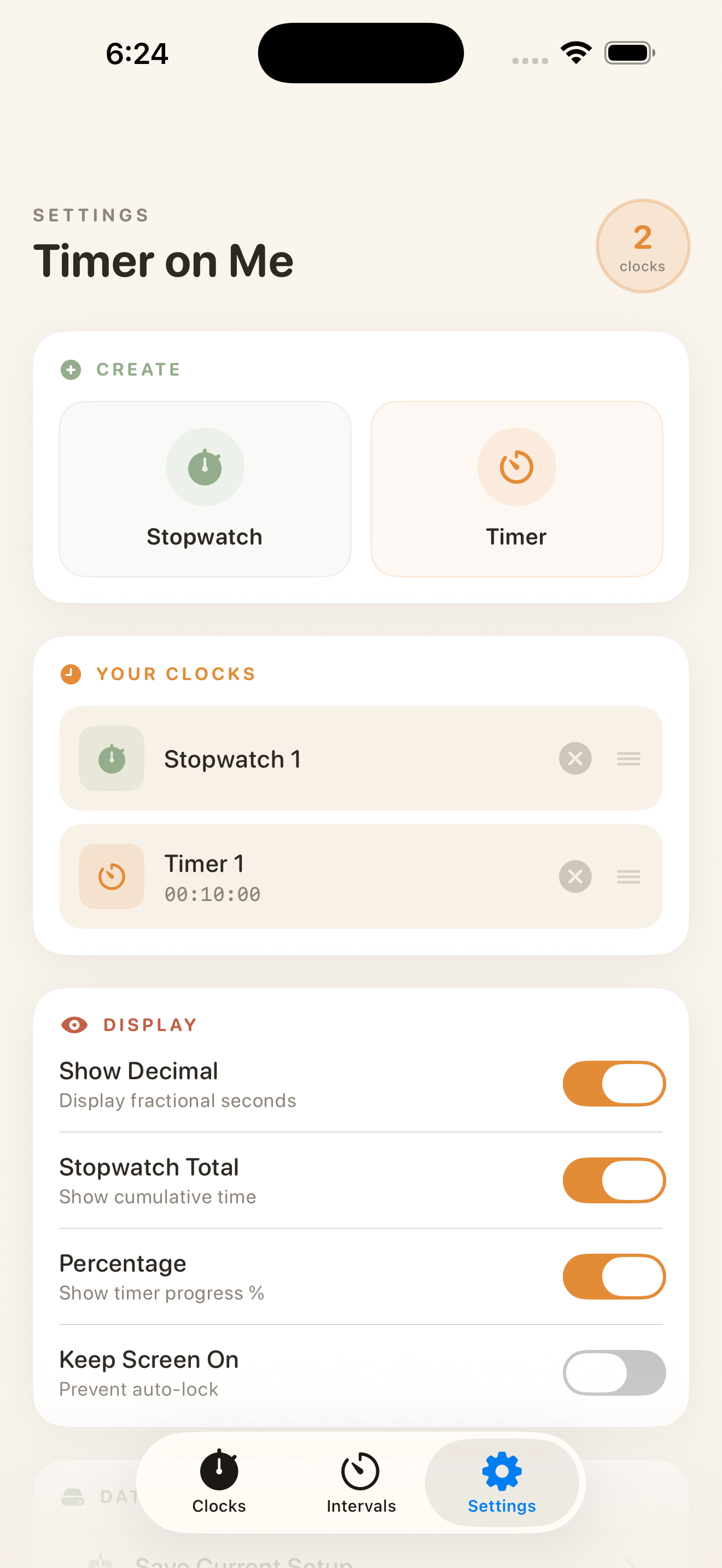Disable the Stopwatch Total switch

(614, 1180)
